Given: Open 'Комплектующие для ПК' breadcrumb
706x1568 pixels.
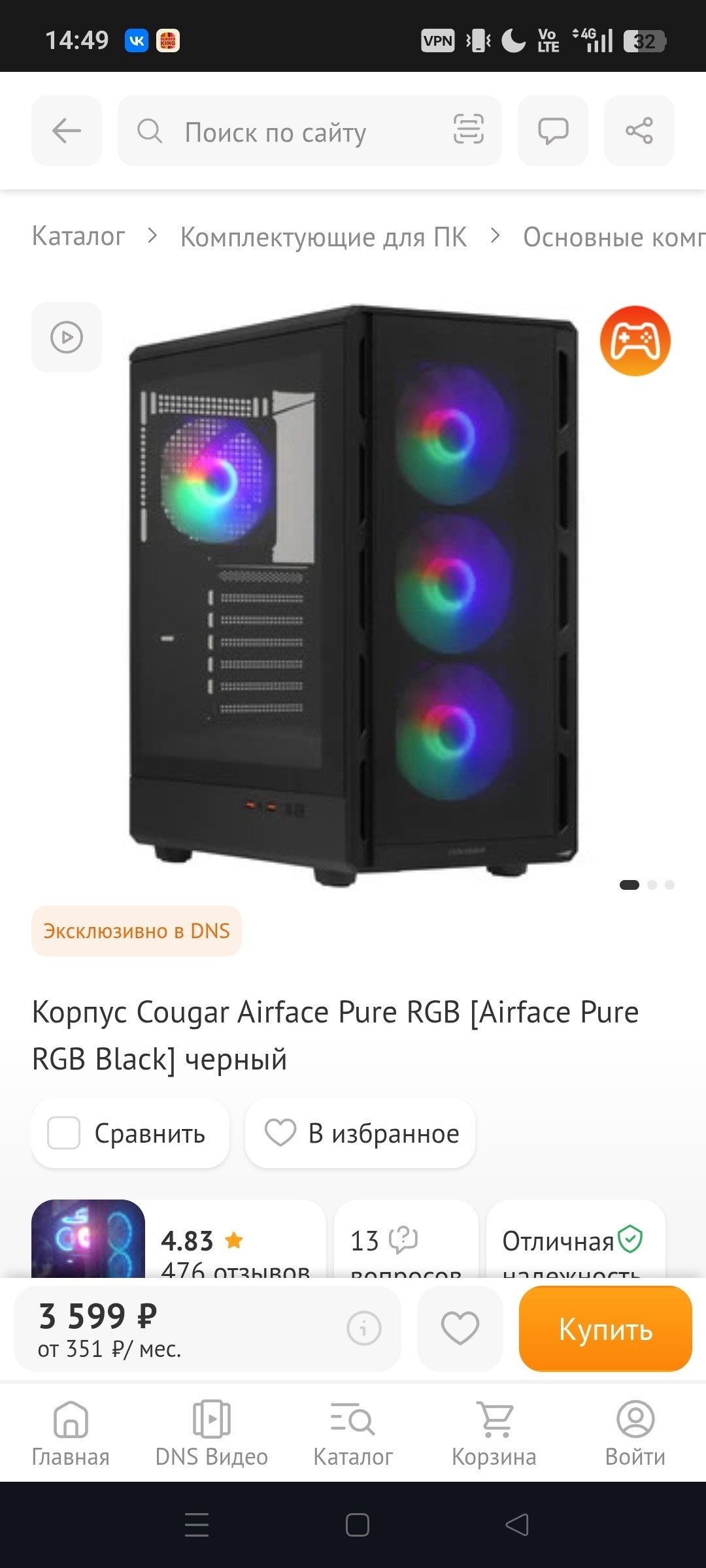Looking at the screenshot, I should tap(324, 237).
